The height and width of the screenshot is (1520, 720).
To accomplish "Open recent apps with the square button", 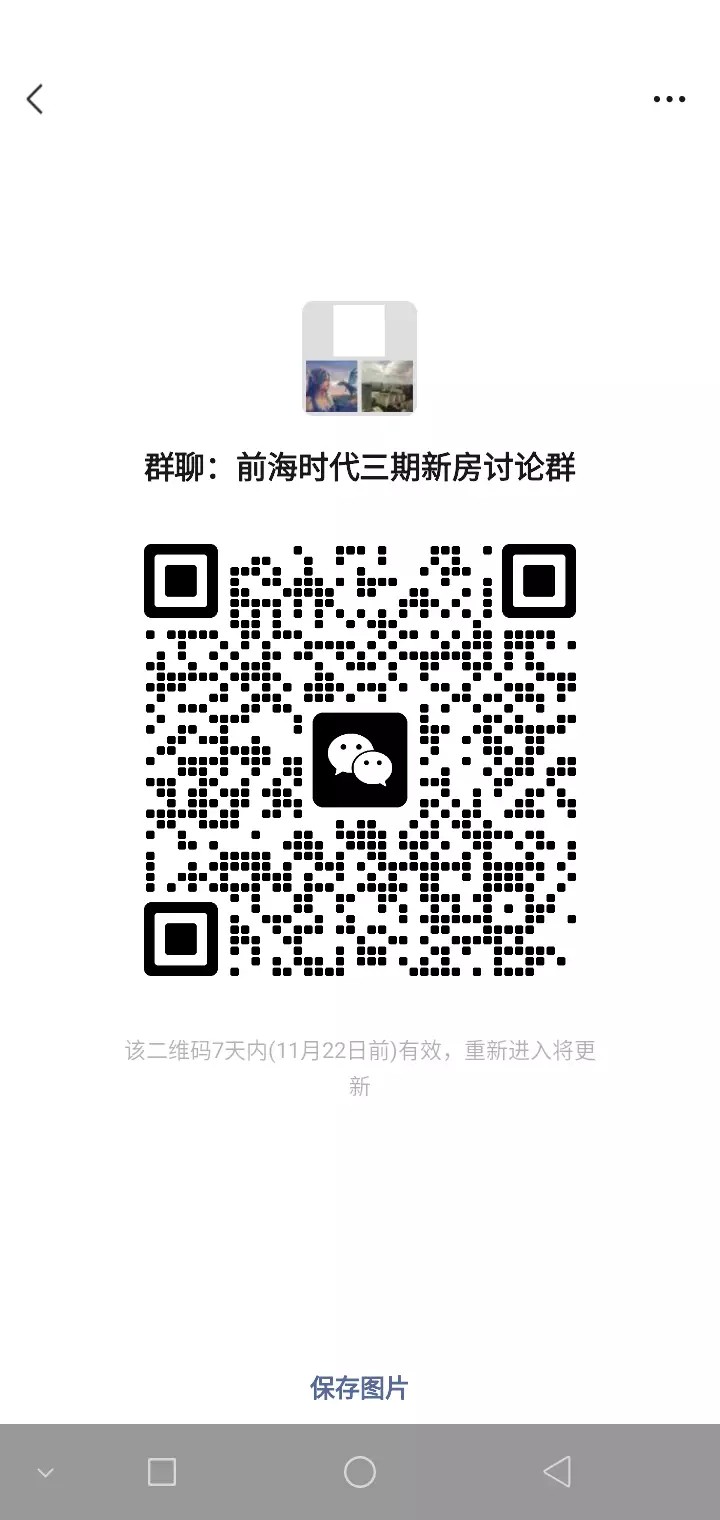I will 162,1471.
